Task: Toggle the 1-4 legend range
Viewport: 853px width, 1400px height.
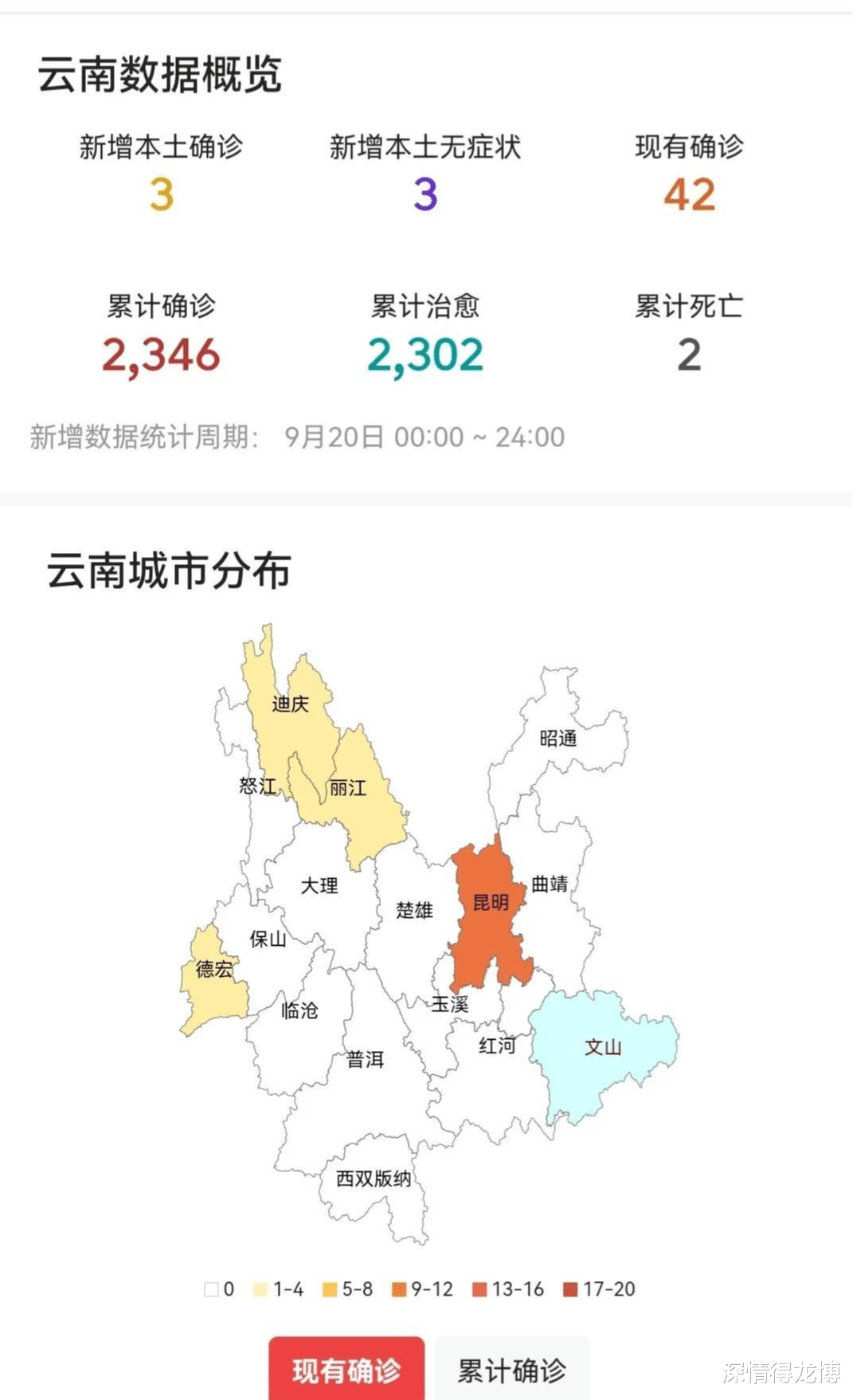Action: pyautogui.click(x=279, y=1289)
